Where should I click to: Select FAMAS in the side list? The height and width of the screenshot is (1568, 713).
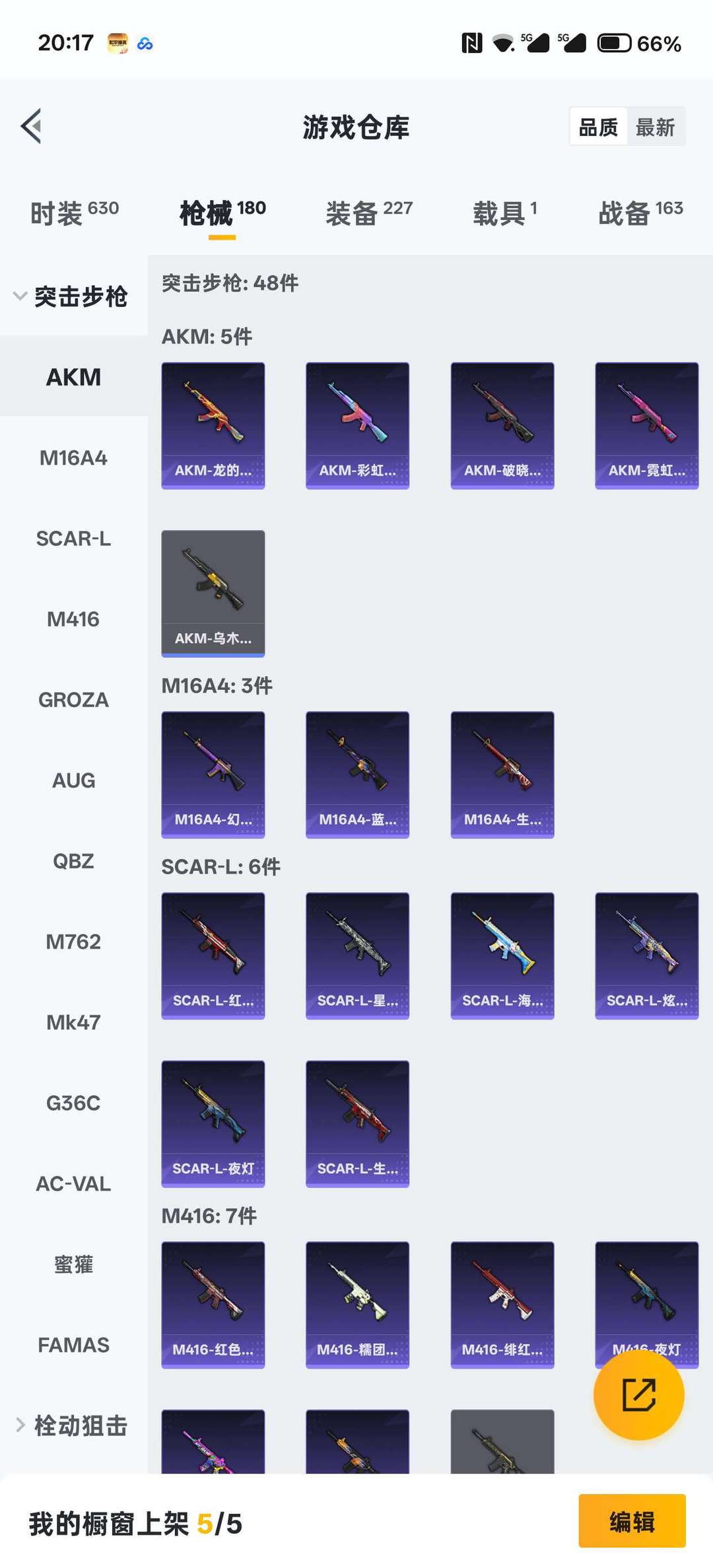tap(73, 1345)
